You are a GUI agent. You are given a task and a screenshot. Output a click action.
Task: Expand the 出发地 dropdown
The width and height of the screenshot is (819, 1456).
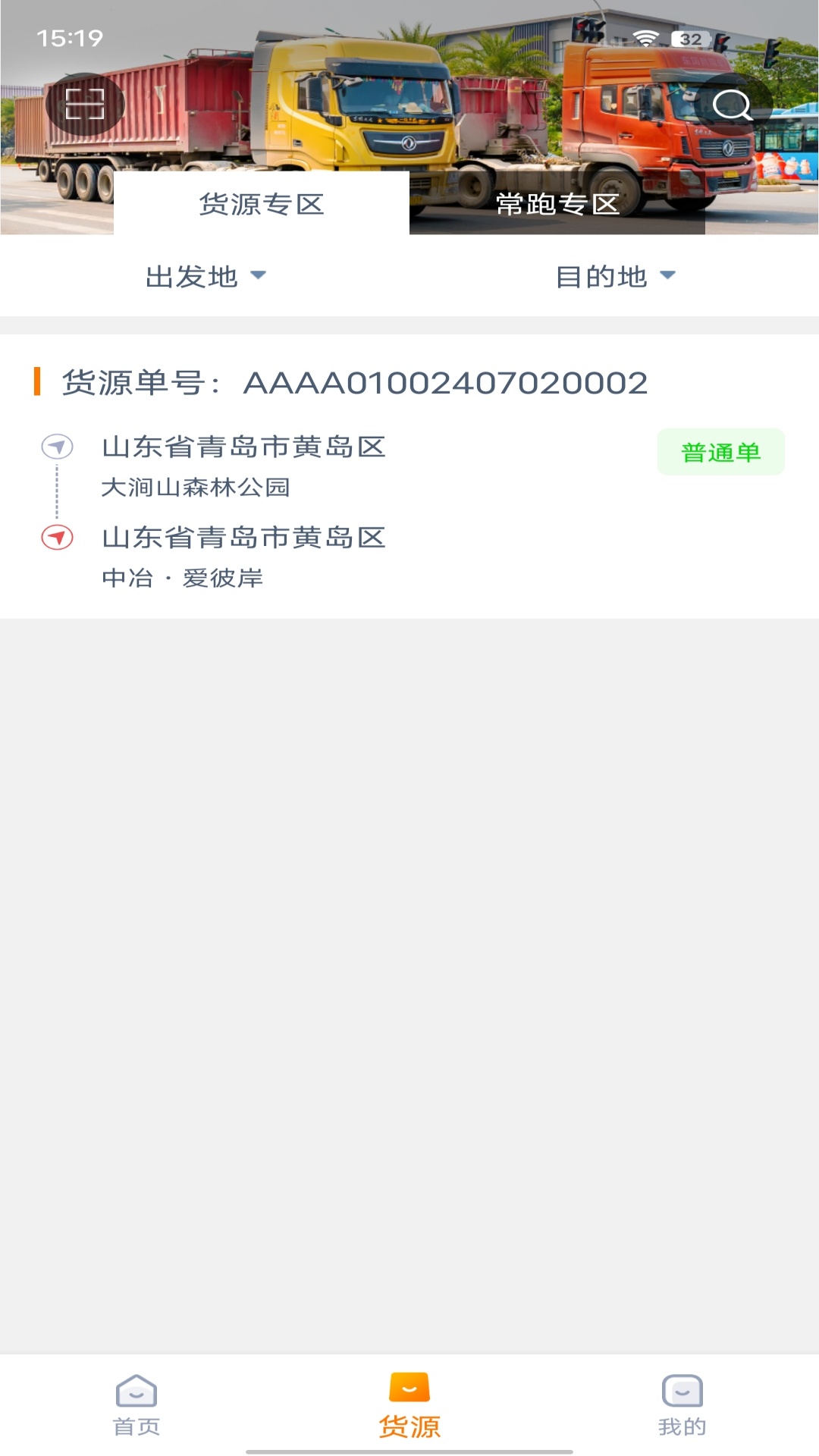pyautogui.click(x=206, y=277)
